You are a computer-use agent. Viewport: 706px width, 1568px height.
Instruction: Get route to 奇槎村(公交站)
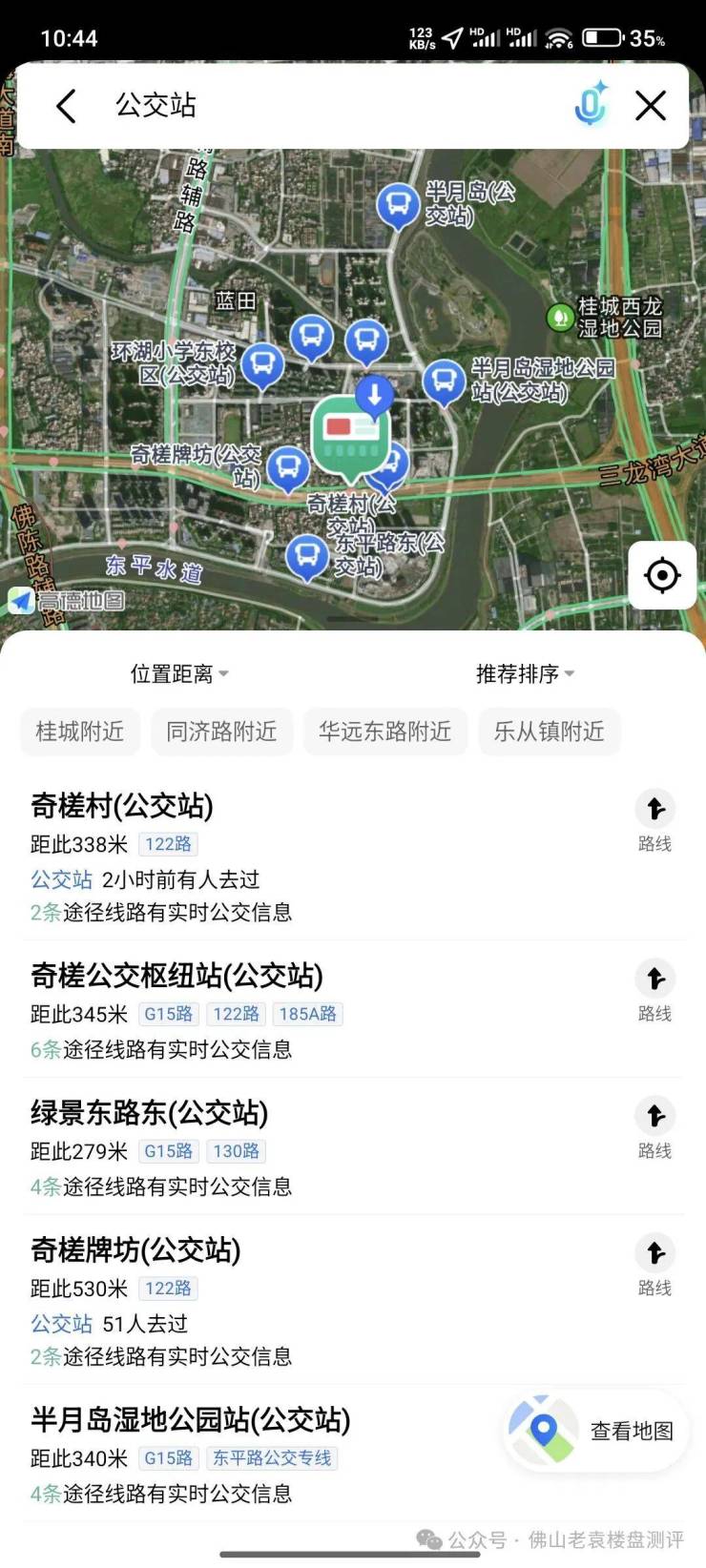point(655,820)
